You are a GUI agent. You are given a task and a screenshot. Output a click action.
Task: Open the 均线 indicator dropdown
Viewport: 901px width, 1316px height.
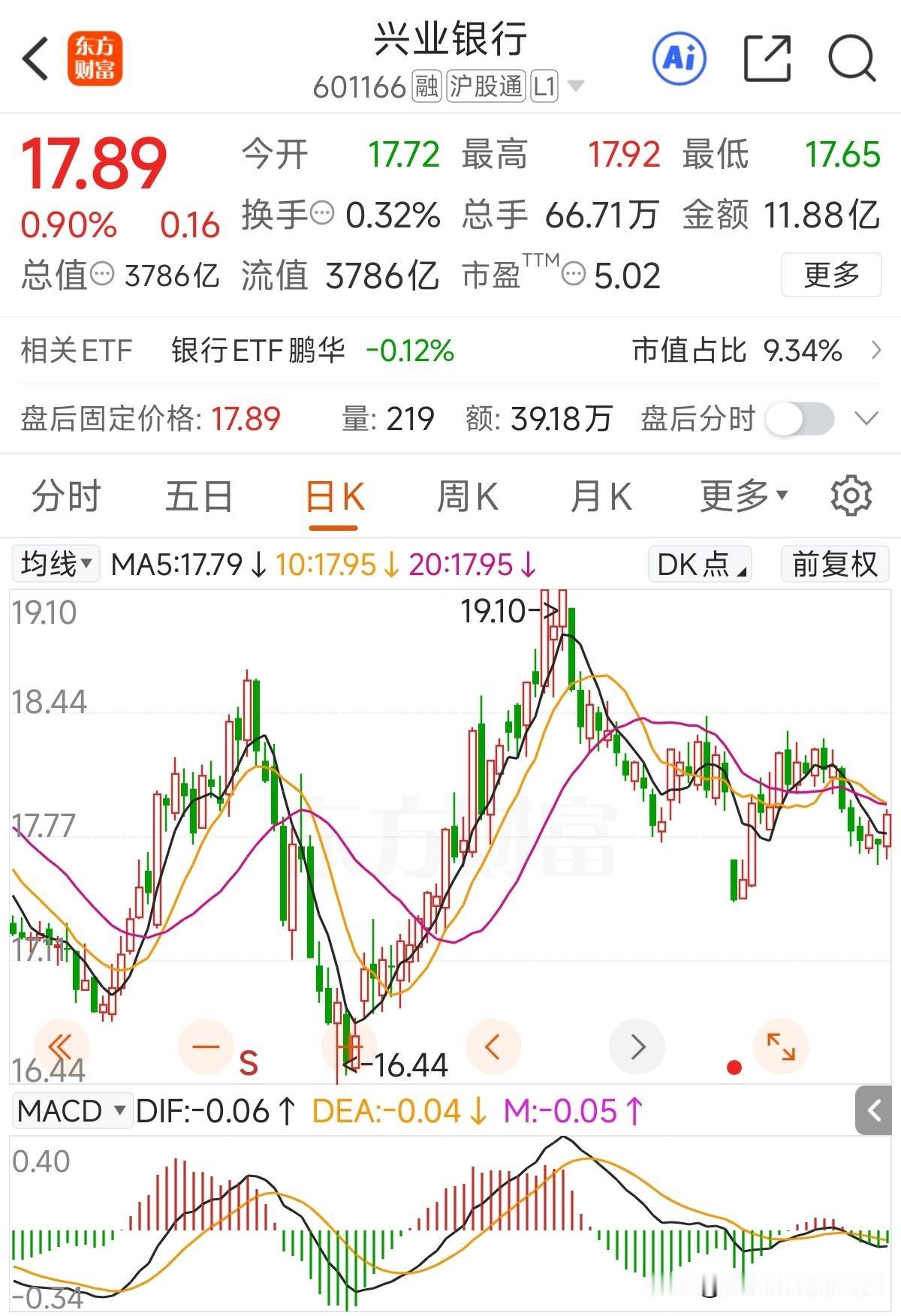[x=56, y=563]
